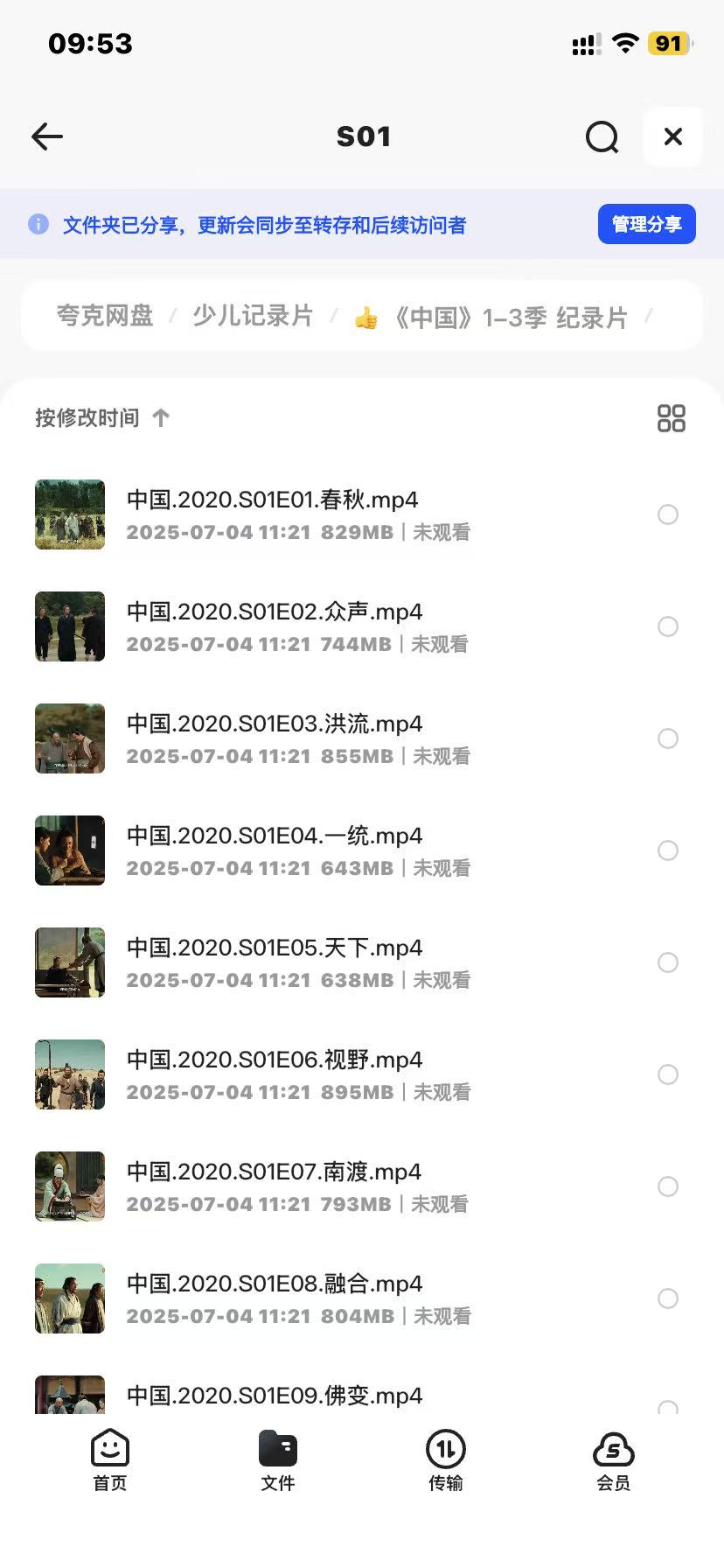
Task: Open the 夸克网盘 breadcrumb
Action: 105,316
